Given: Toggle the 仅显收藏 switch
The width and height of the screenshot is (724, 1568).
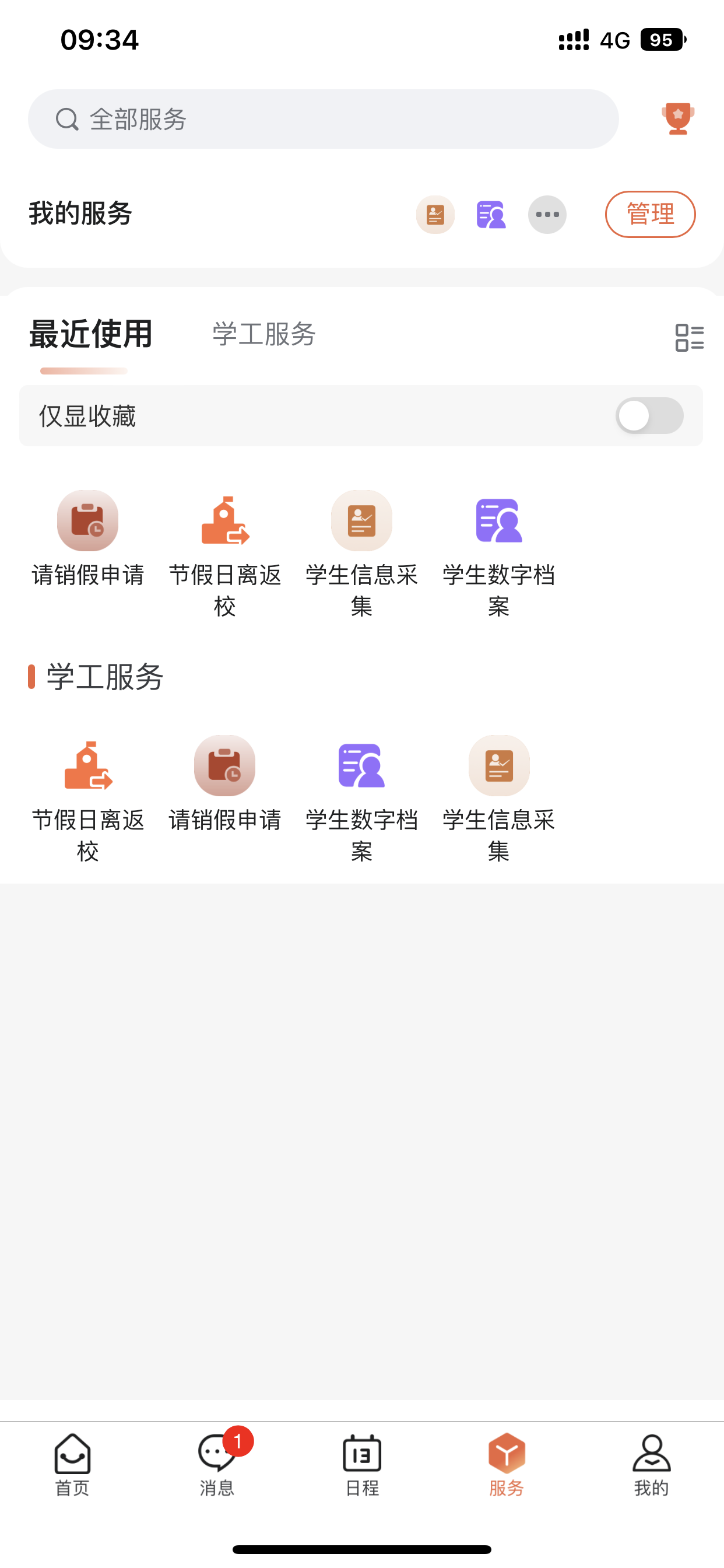Looking at the screenshot, I should point(649,416).
